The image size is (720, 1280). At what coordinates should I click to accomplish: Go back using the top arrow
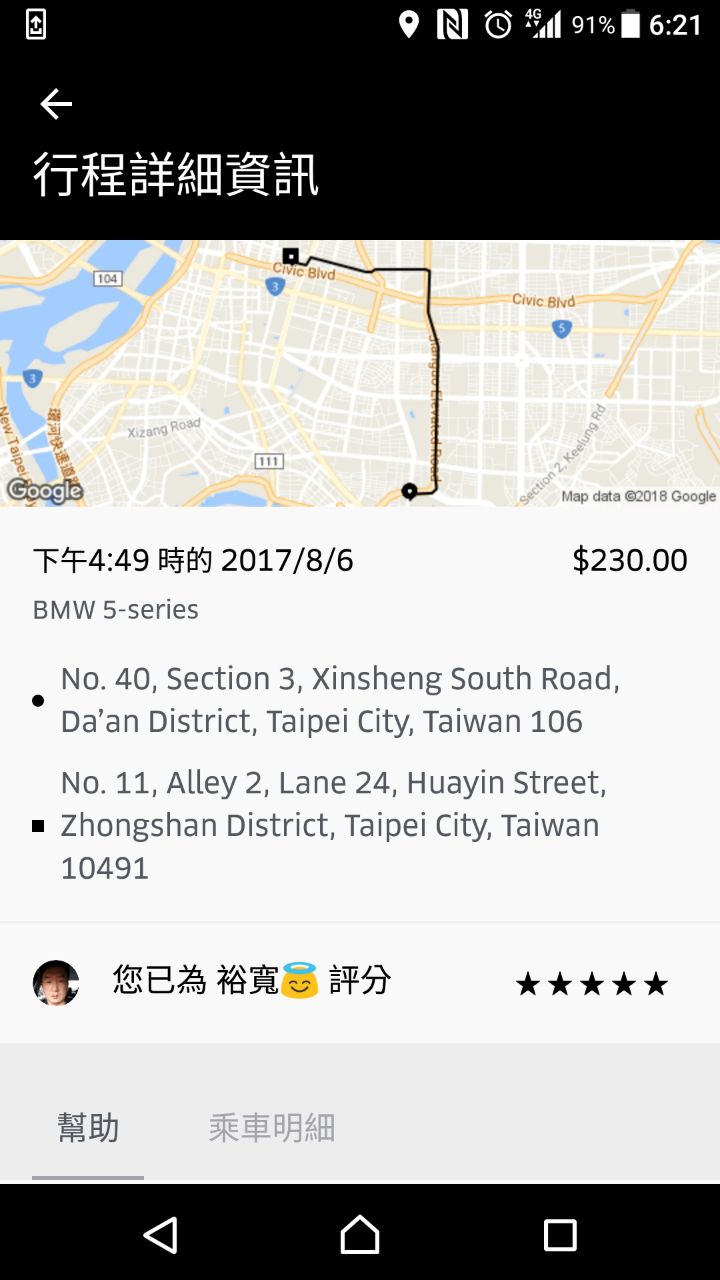click(56, 104)
